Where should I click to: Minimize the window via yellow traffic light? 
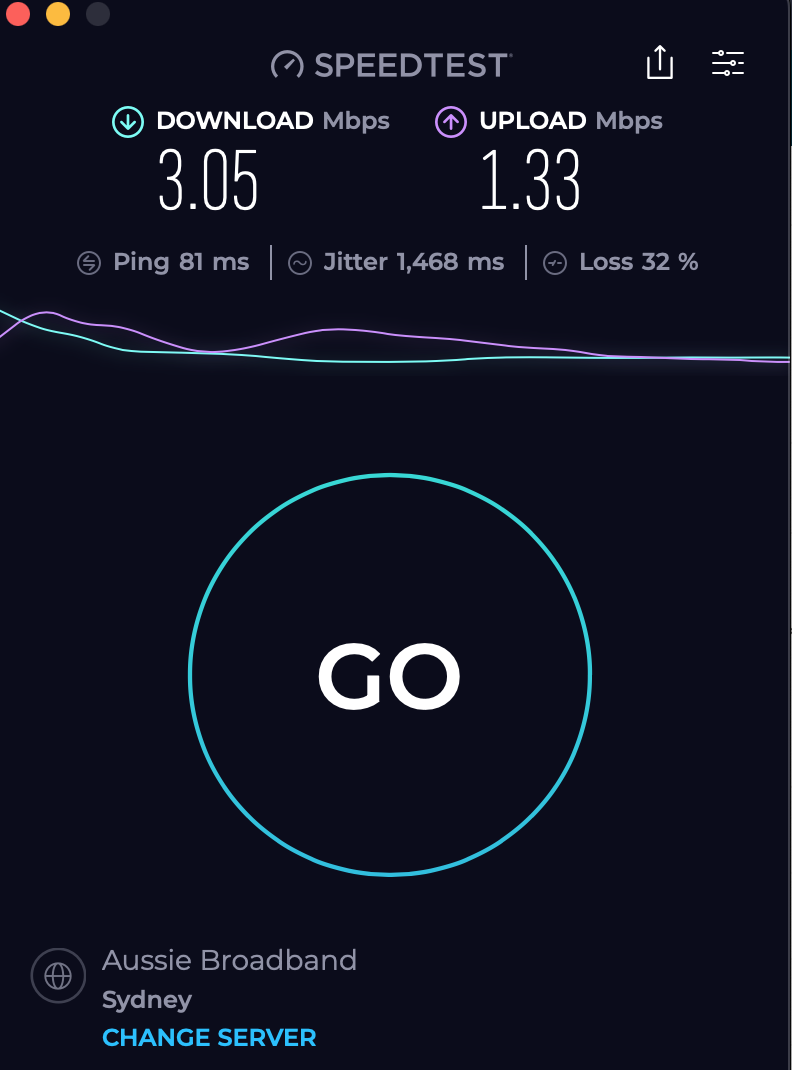point(58,15)
